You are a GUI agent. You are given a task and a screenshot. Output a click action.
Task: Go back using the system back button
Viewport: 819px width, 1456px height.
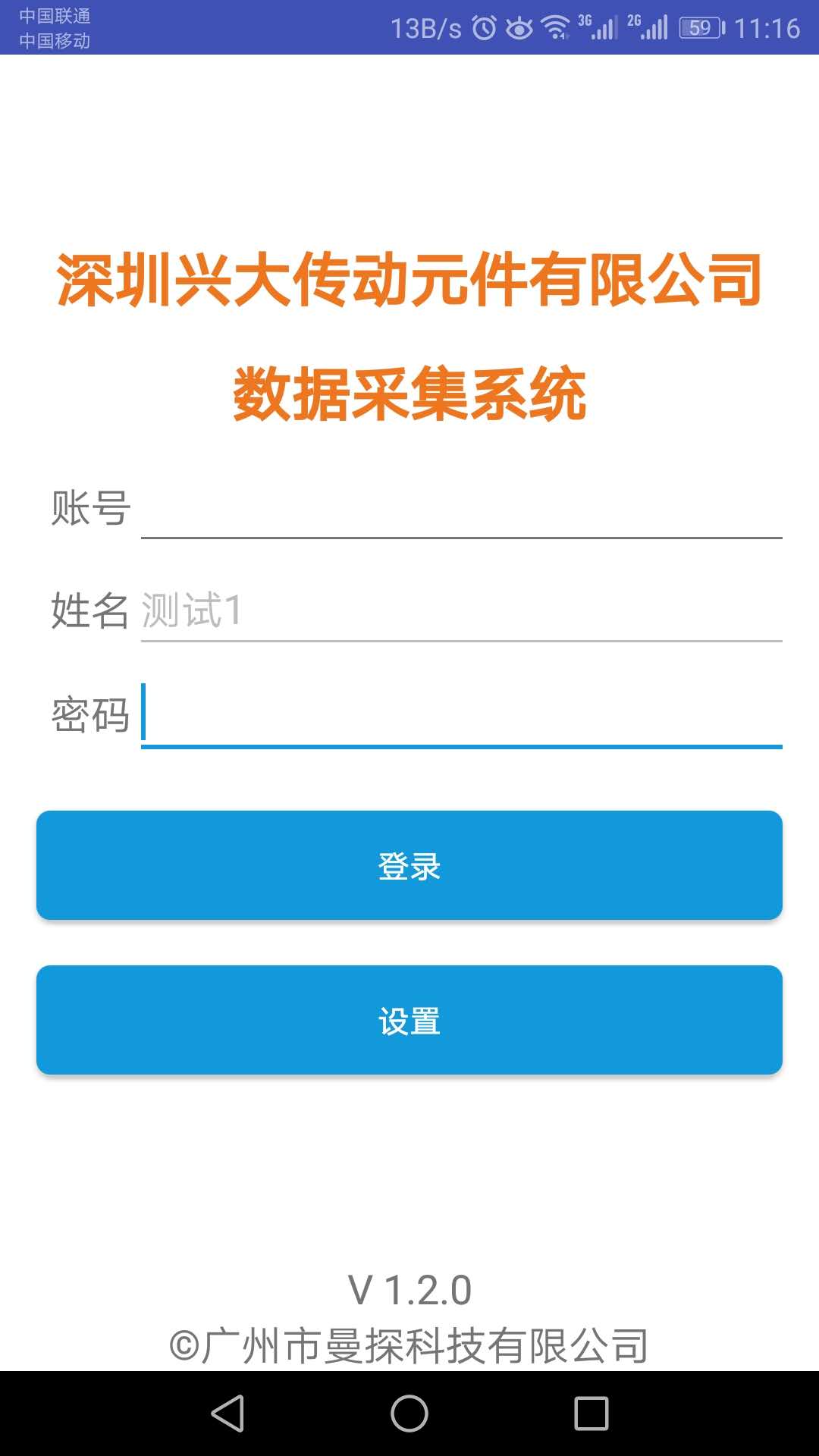click(x=227, y=1414)
